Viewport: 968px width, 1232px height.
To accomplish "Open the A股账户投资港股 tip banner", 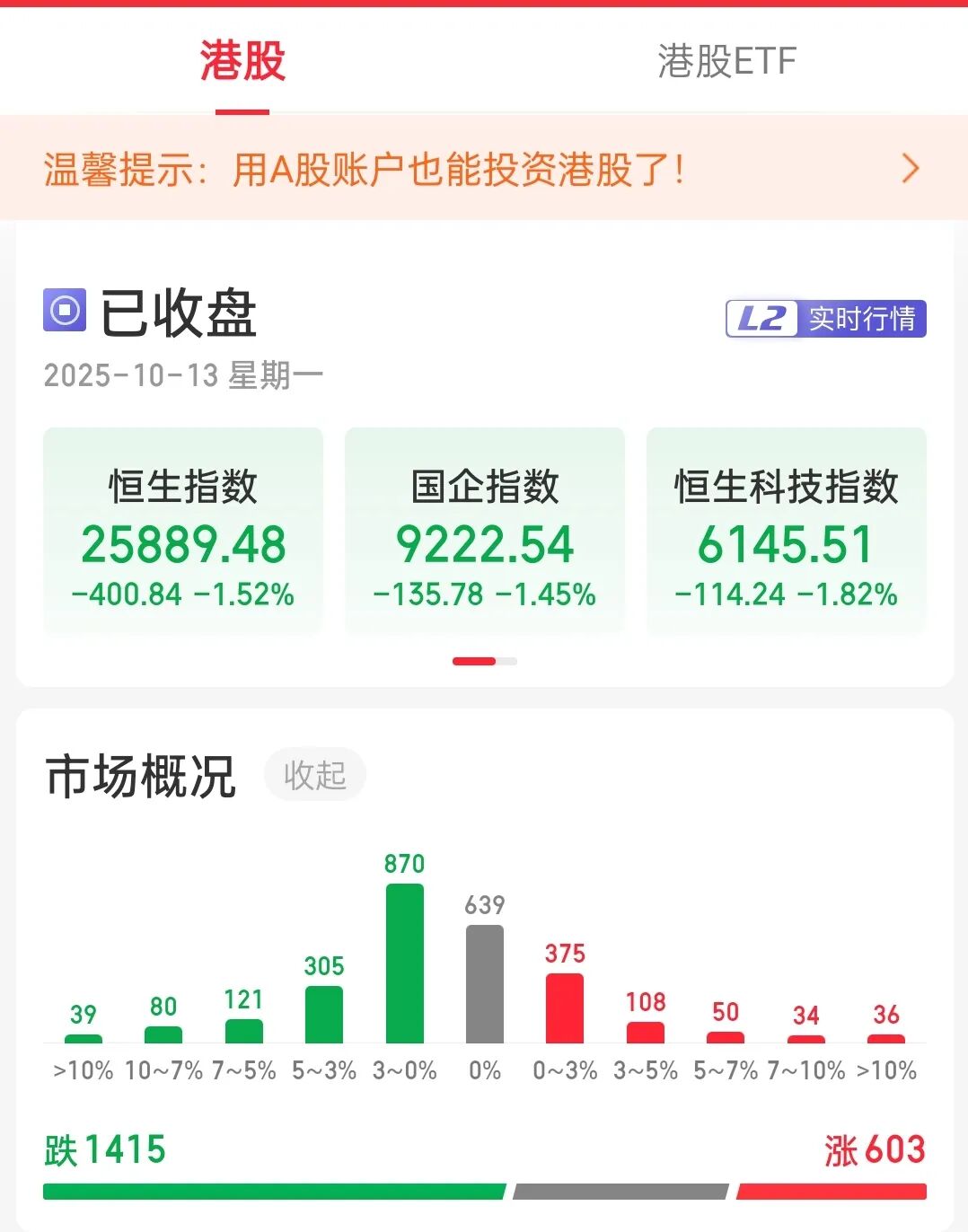I will pos(483,169).
